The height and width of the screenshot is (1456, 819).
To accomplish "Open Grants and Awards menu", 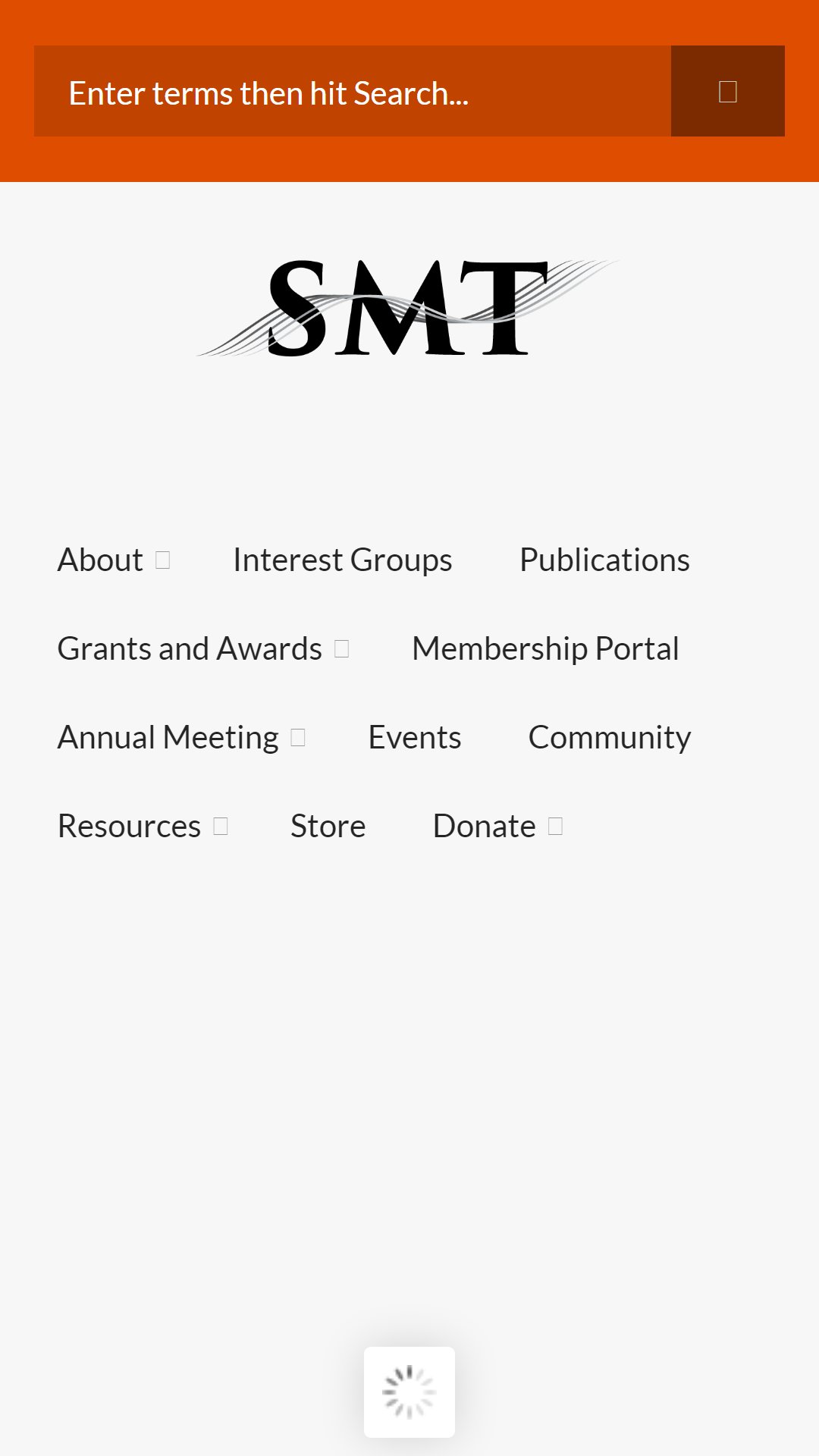I will (x=190, y=648).
